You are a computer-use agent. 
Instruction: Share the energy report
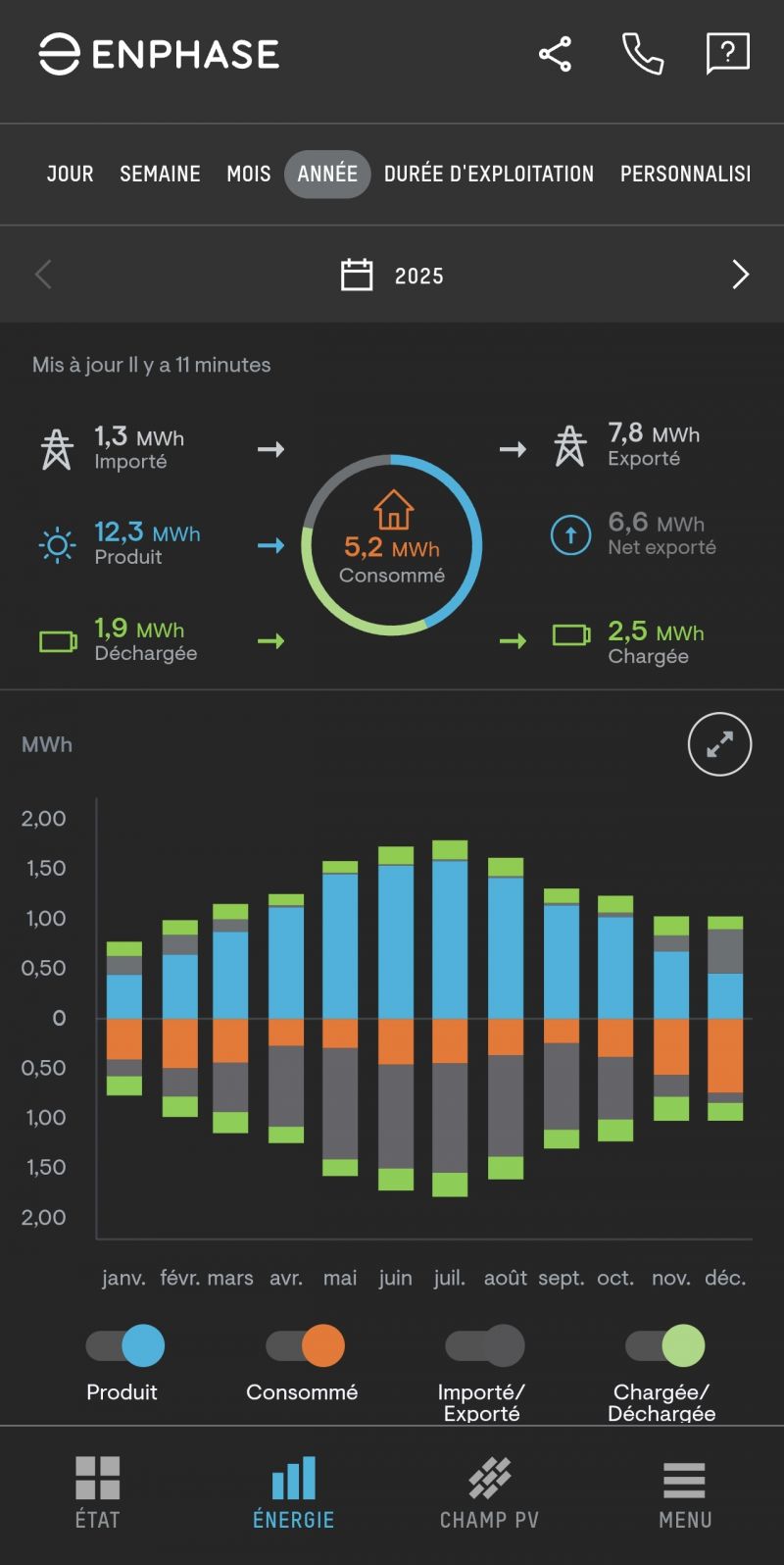[555, 54]
